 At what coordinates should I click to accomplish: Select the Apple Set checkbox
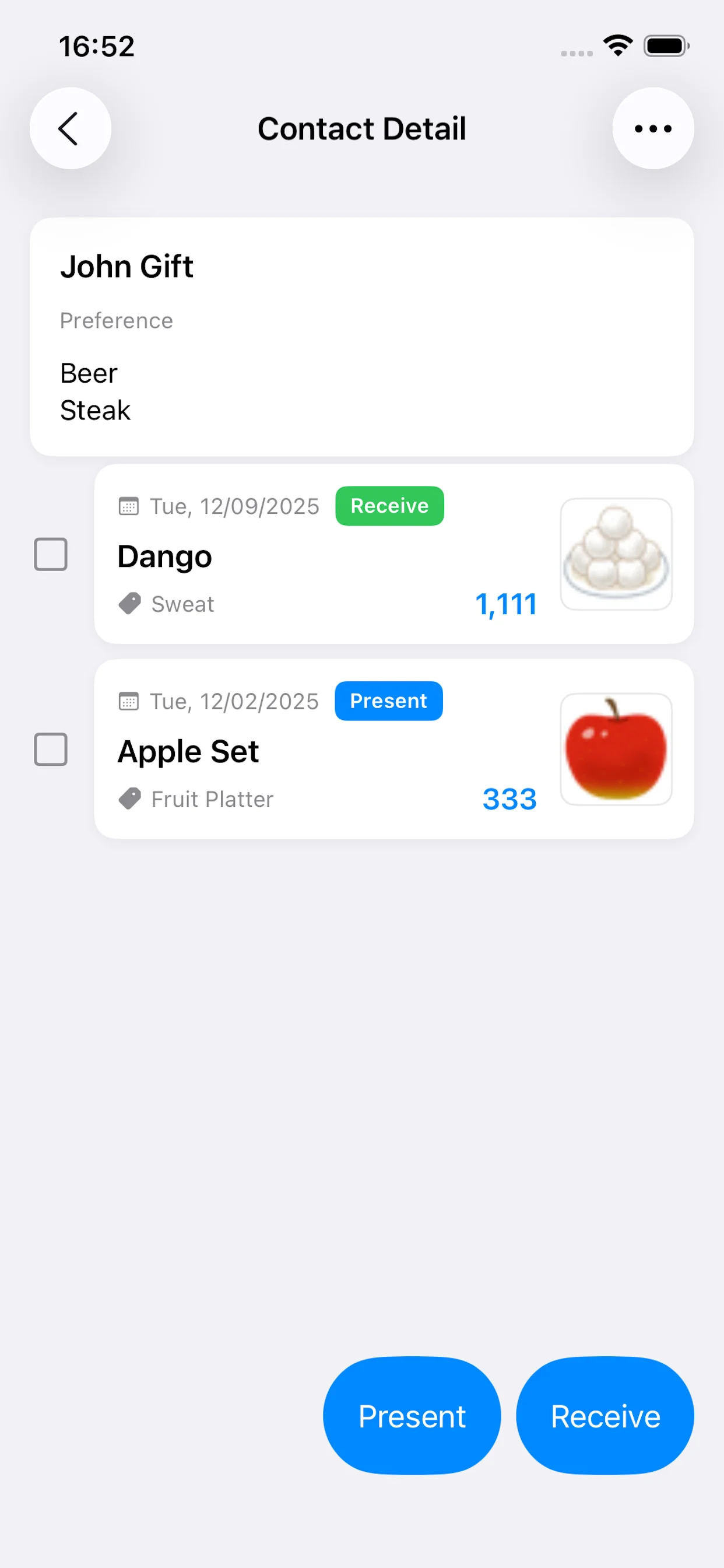(x=51, y=750)
